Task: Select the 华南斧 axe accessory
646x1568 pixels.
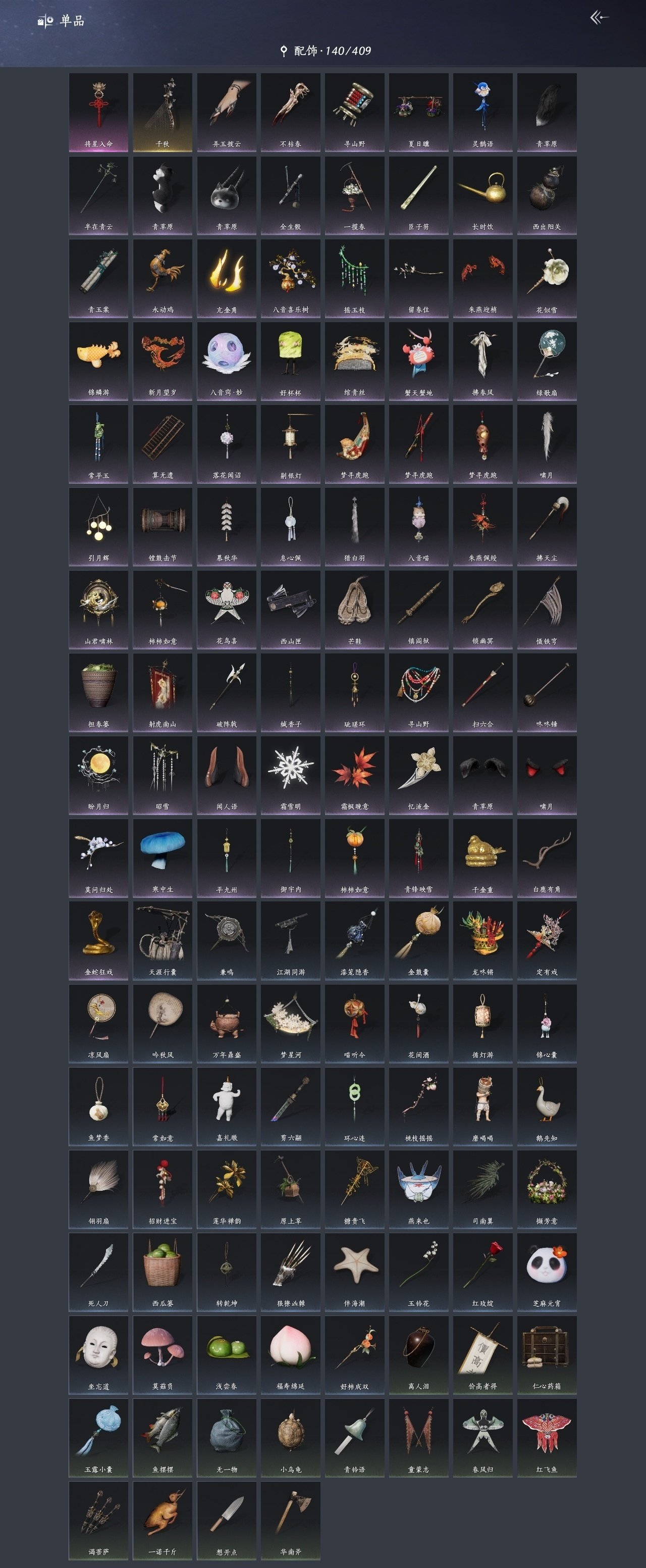Action: (291, 1520)
